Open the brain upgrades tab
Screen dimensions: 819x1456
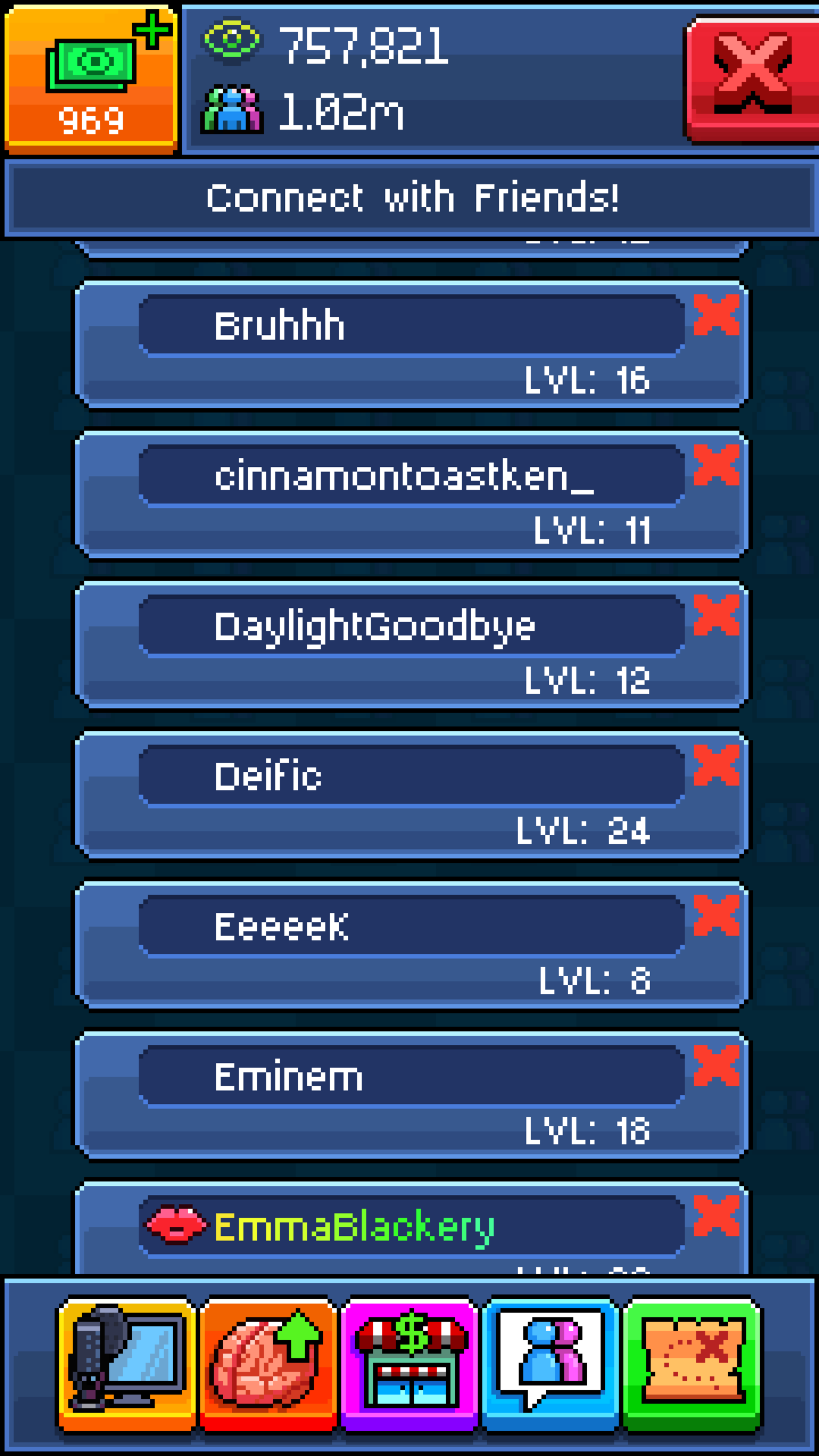point(268,1363)
